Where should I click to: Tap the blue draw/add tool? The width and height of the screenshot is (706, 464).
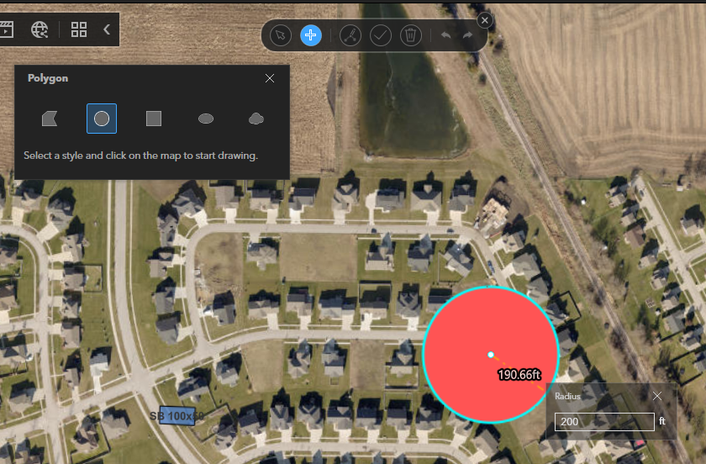(311, 35)
